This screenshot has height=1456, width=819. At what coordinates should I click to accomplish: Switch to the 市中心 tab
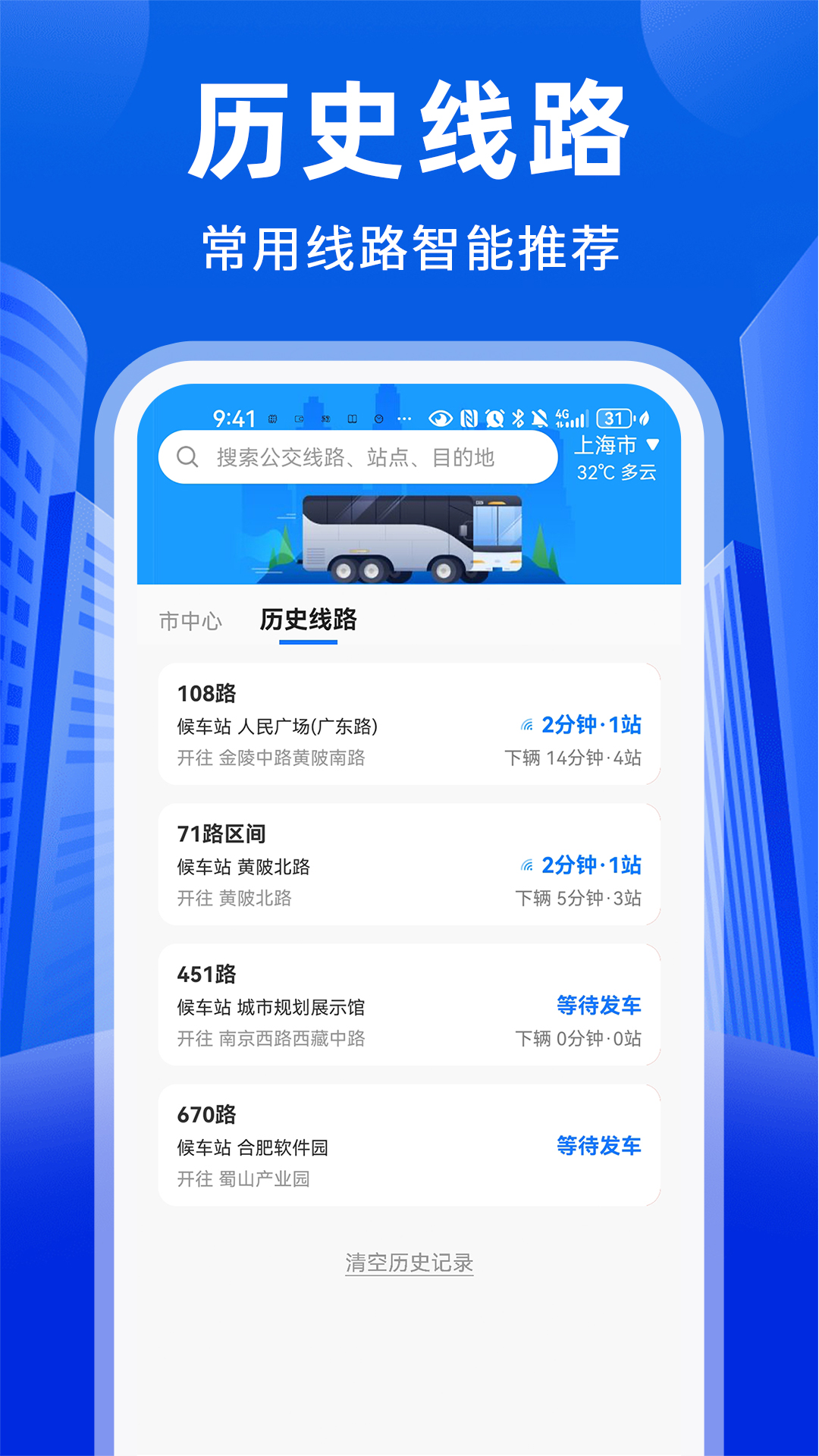191,622
